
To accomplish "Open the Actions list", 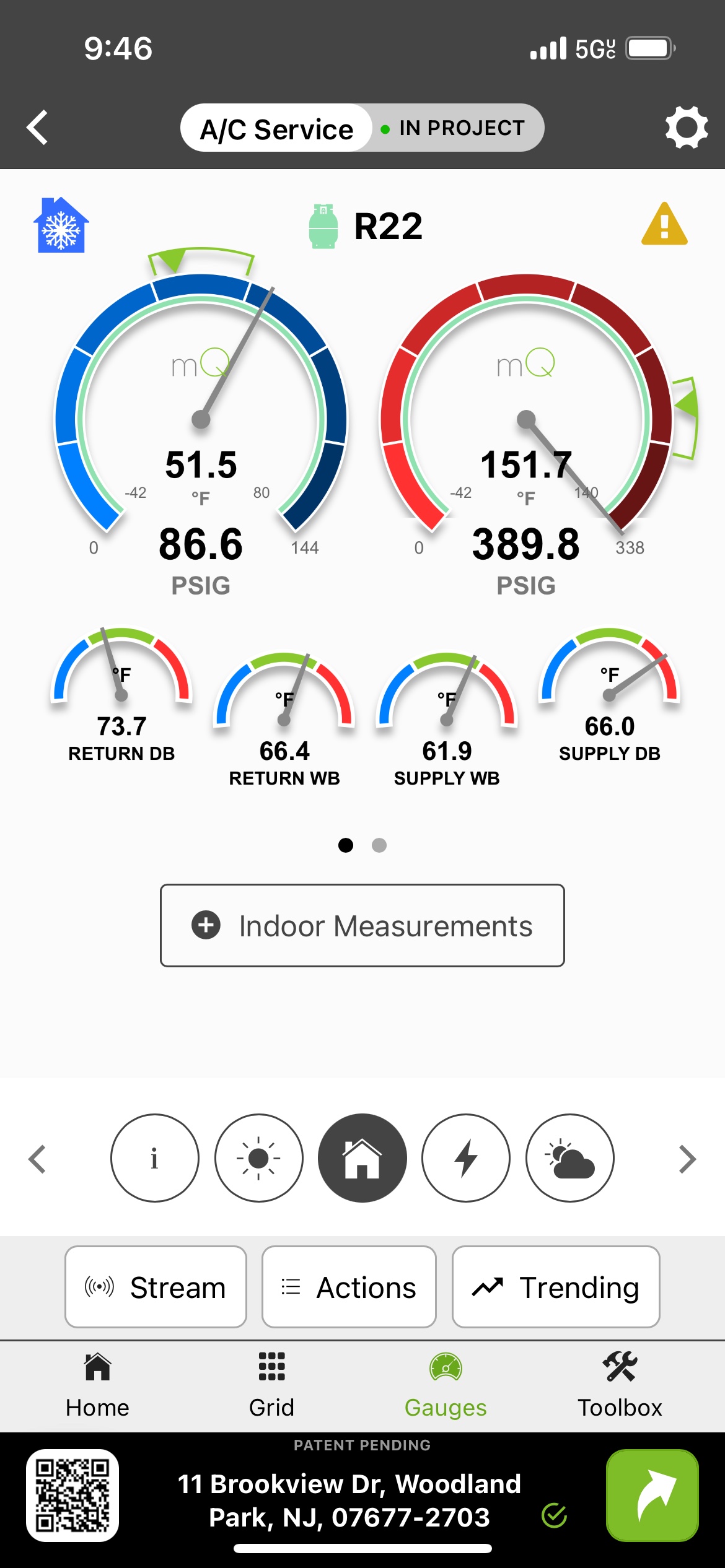I will pyautogui.click(x=349, y=1287).
